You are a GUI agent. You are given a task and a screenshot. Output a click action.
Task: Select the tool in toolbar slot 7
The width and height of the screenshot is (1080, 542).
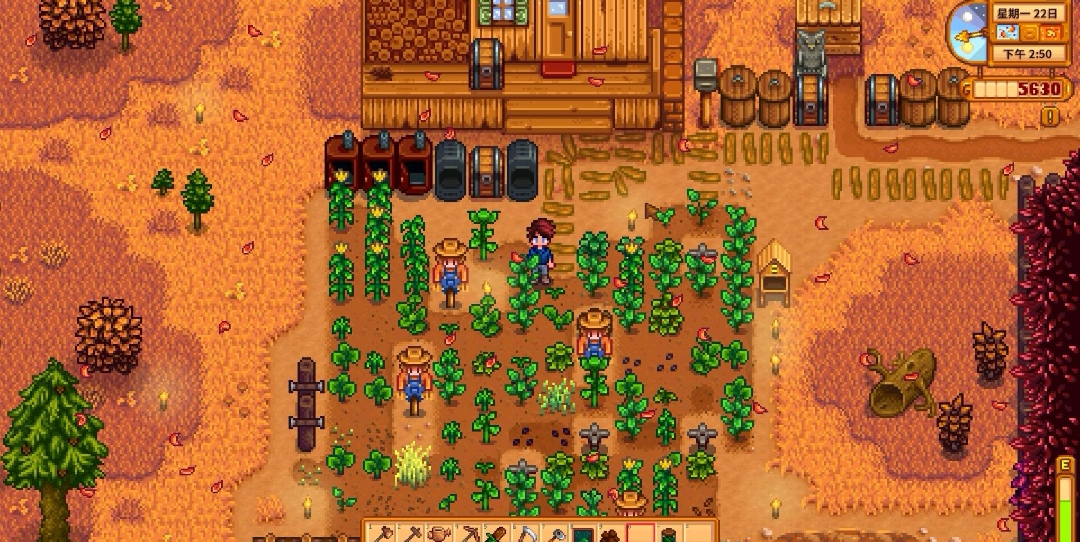[x=555, y=534]
